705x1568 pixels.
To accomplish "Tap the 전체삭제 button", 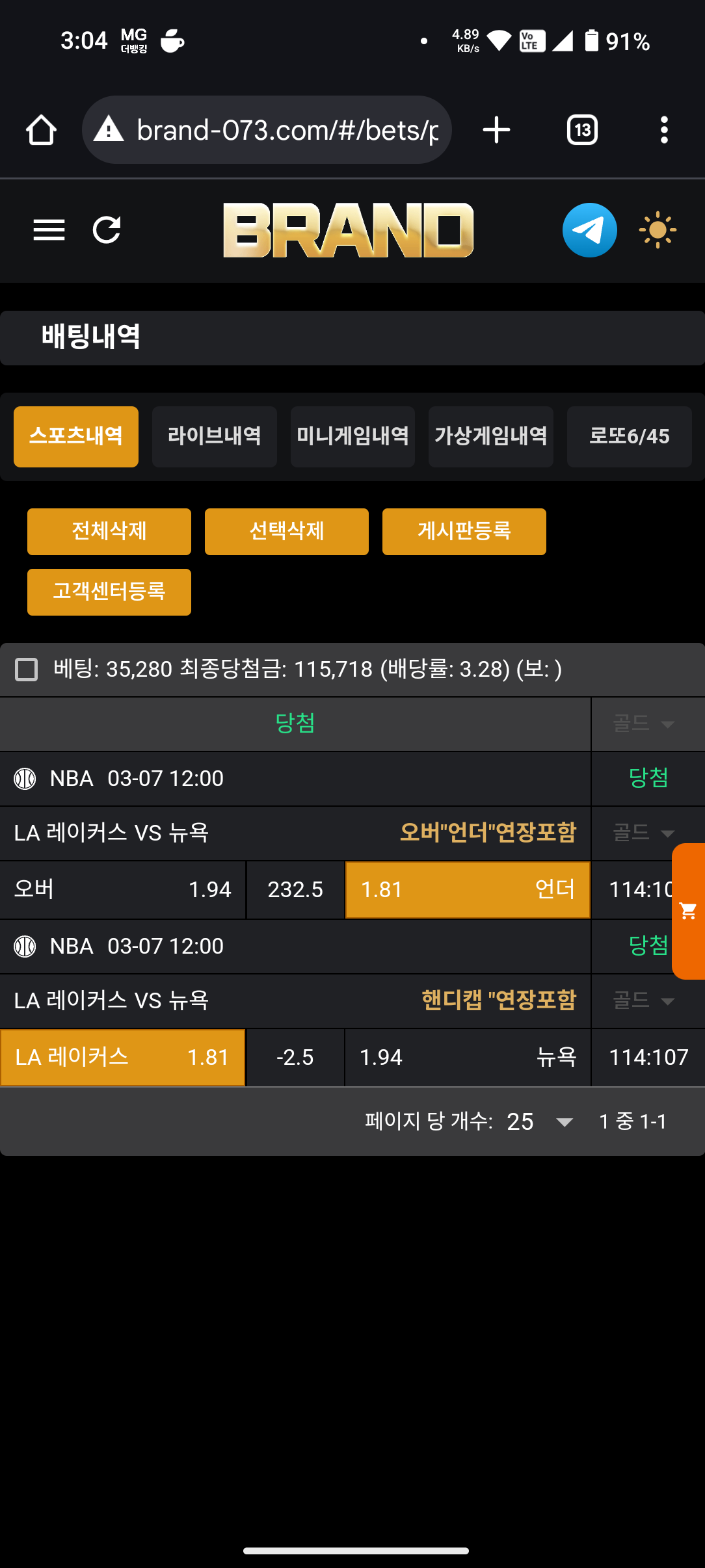I will [109, 531].
